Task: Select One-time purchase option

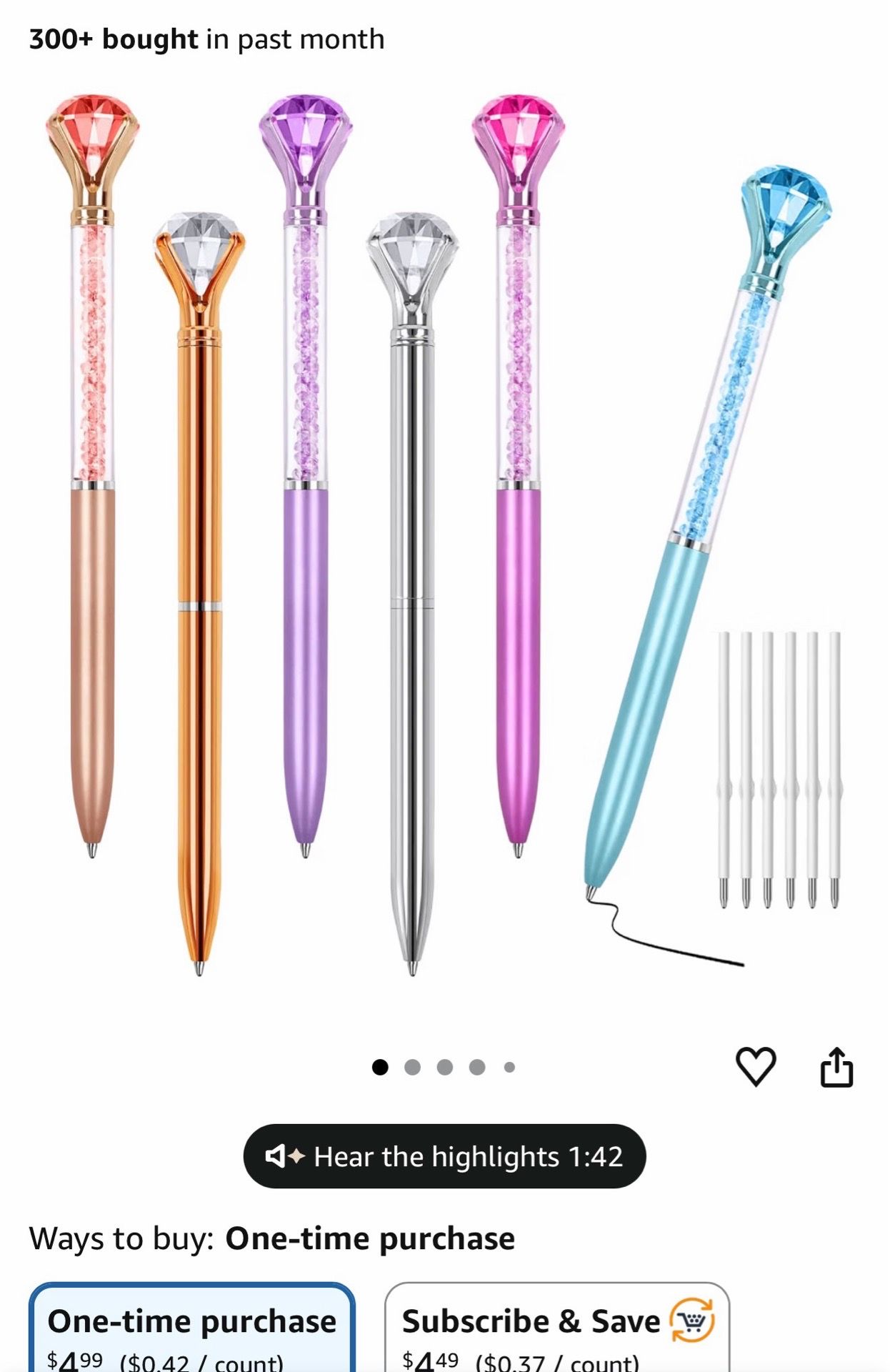Action: pyautogui.click(x=191, y=1328)
